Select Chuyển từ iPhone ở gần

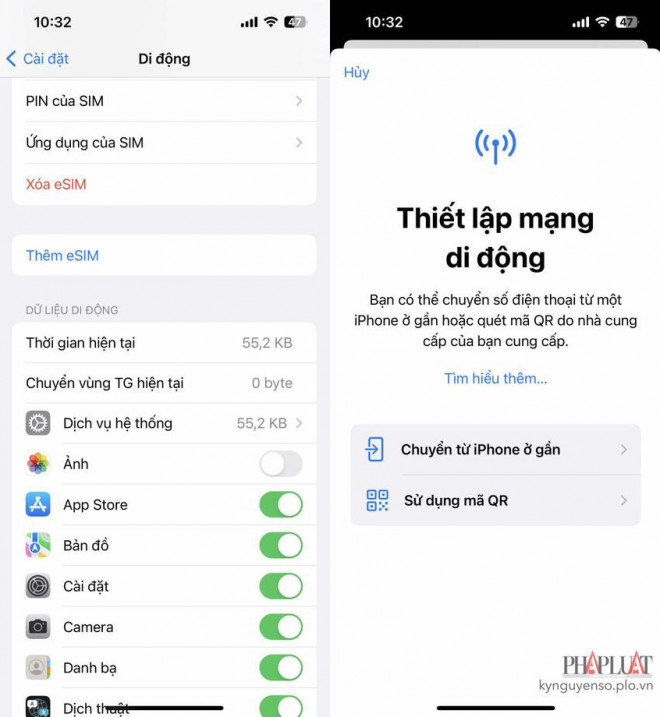(x=495, y=450)
